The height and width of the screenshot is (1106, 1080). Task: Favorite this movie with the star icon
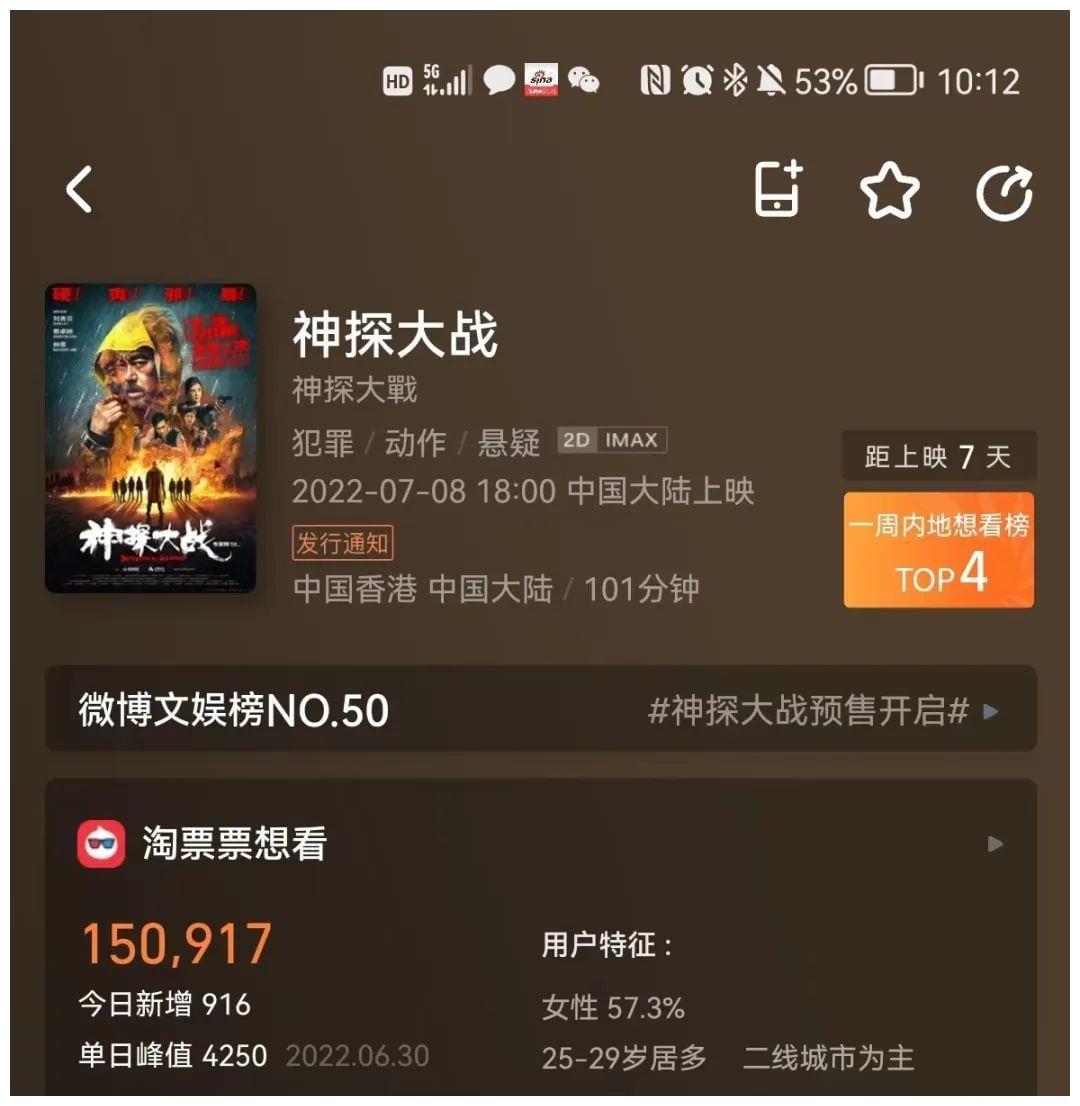pyautogui.click(x=889, y=190)
